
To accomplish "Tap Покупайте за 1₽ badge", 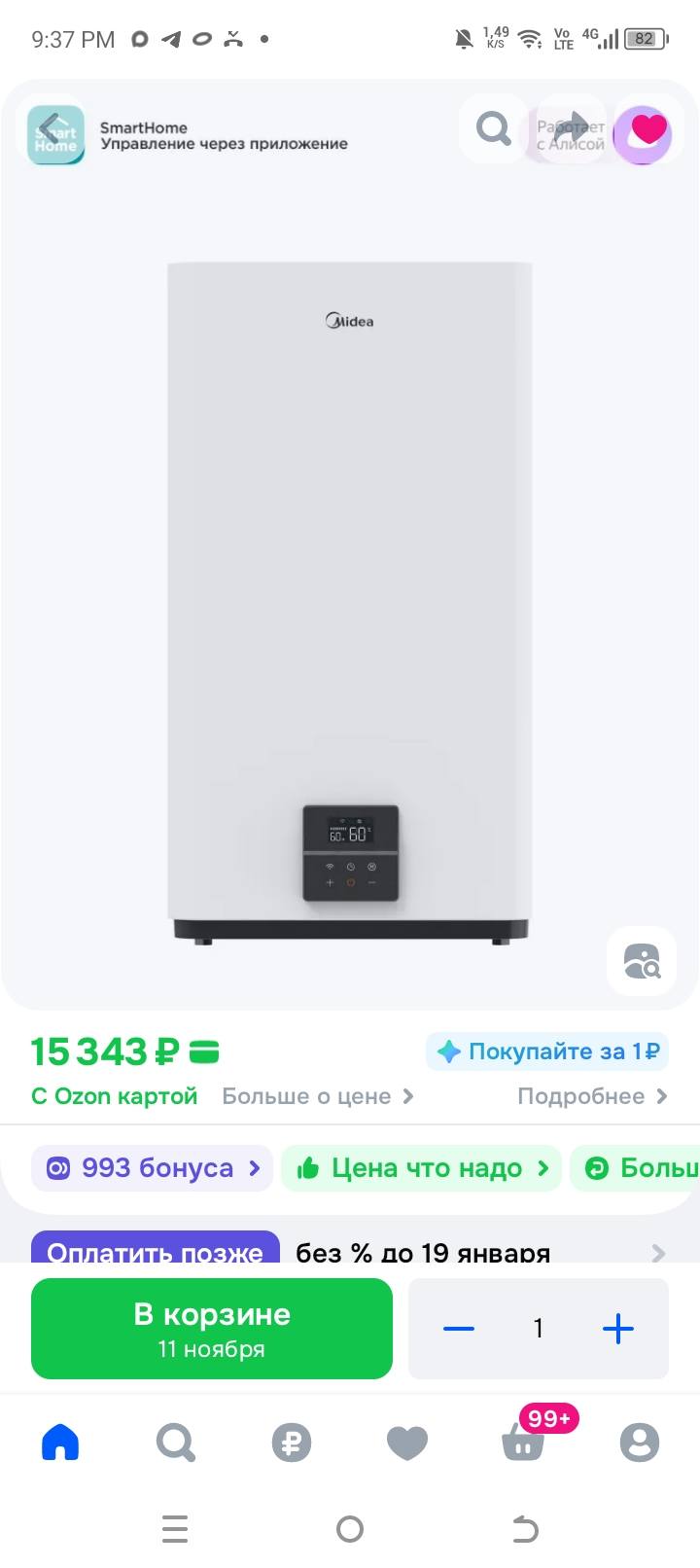I will pyautogui.click(x=546, y=1051).
